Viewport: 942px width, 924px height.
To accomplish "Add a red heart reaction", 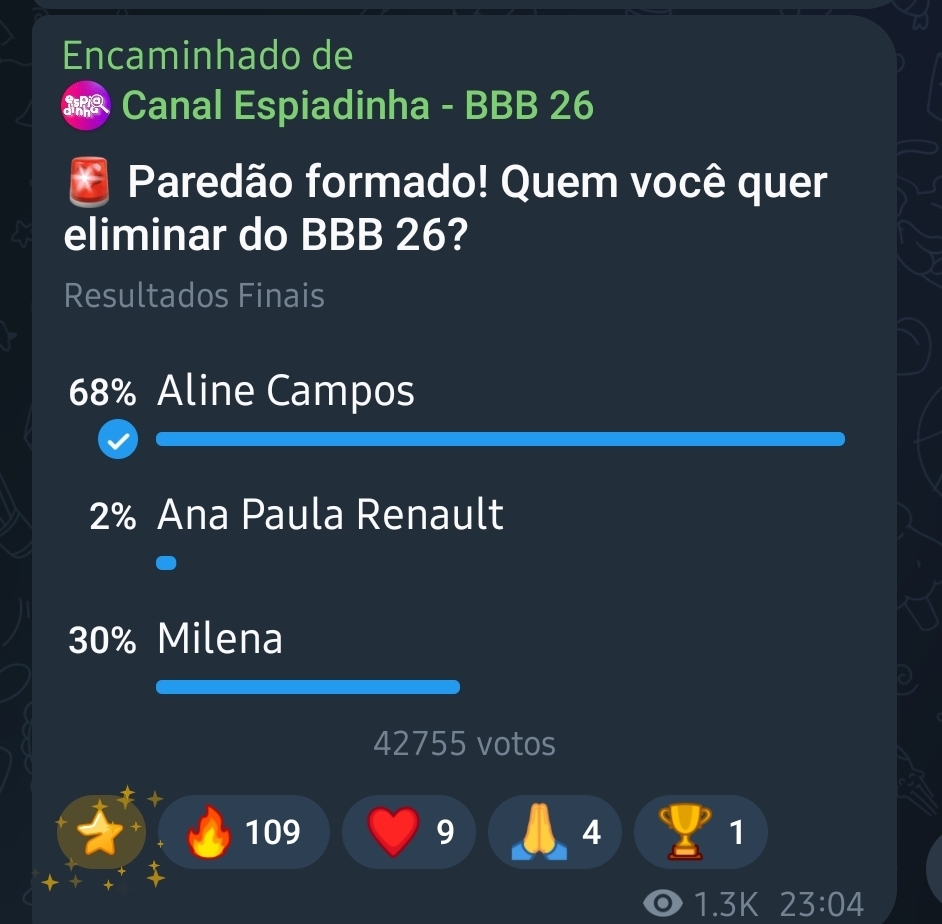I will click(x=408, y=832).
